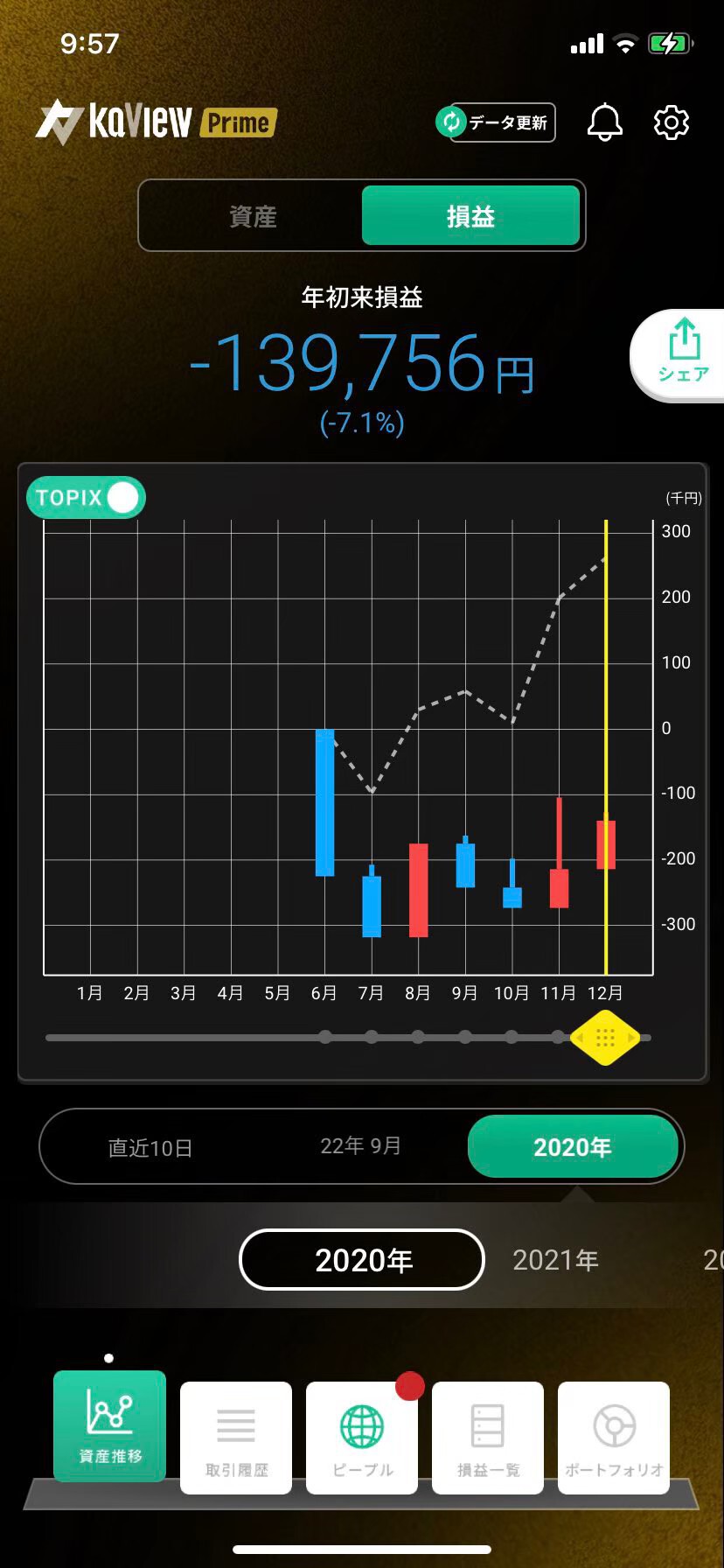Open the settings gear
Viewport: 724px width, 1568px height.
(x=672, y=122)
